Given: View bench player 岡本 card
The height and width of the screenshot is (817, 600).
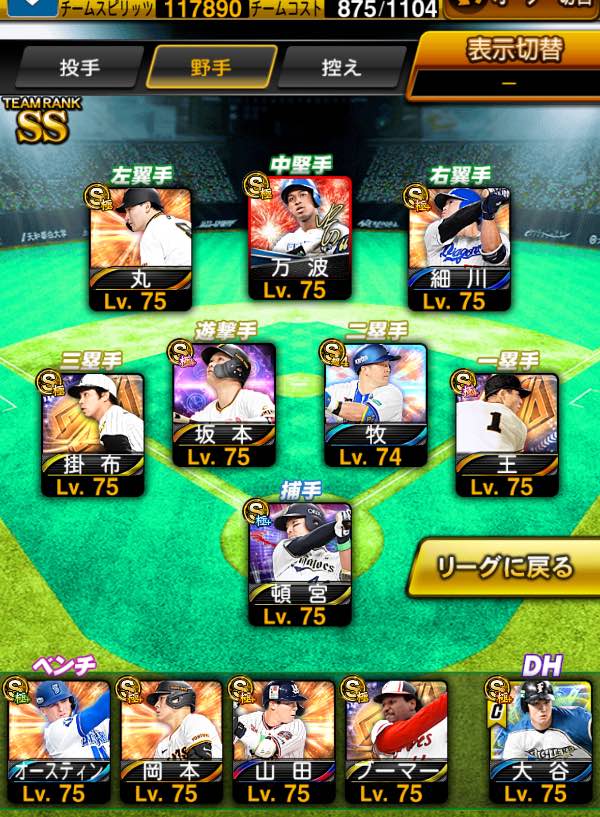Looking at the screenshot, I should 170,742.
